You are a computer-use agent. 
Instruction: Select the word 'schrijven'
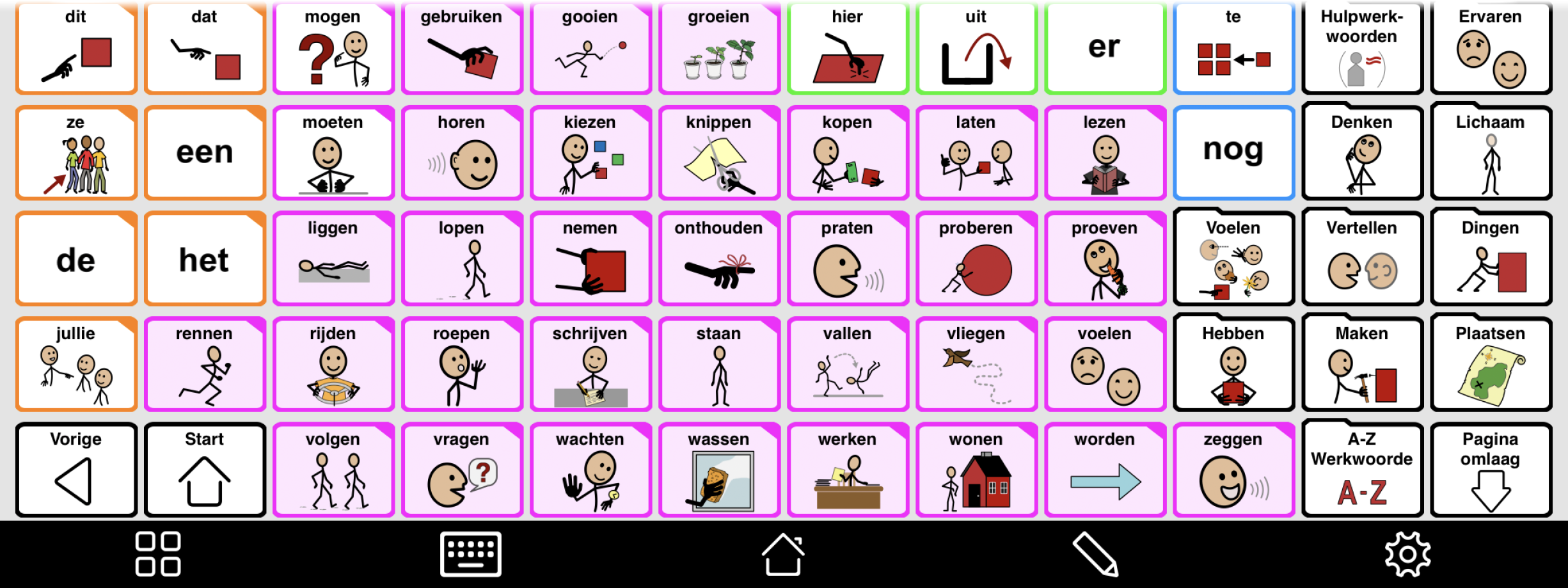coord(590,364)
